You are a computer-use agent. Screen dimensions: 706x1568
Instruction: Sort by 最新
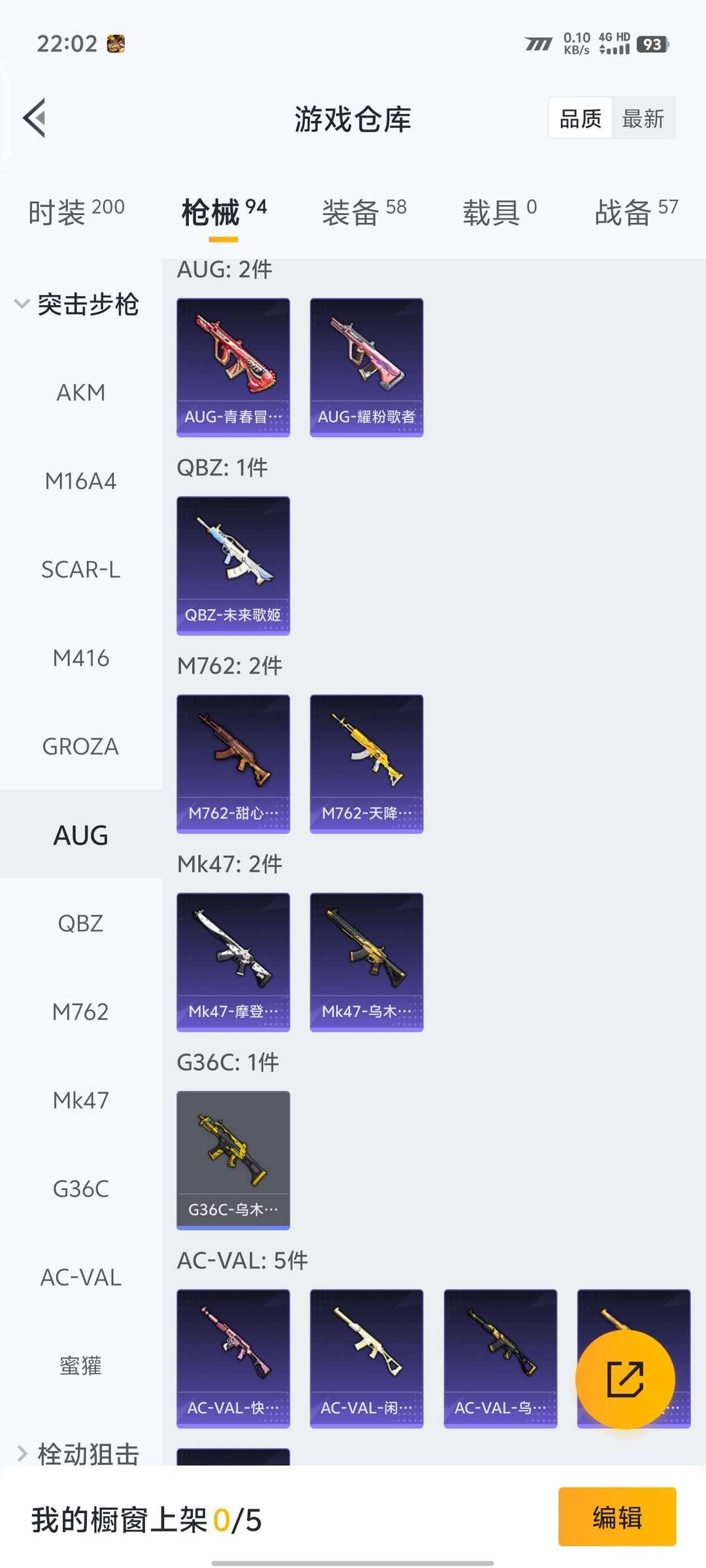(x=643, y=118)
